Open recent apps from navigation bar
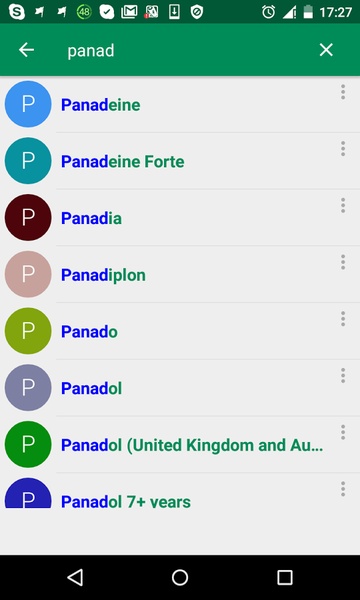 pyautogui.click(x=285, y=577)
